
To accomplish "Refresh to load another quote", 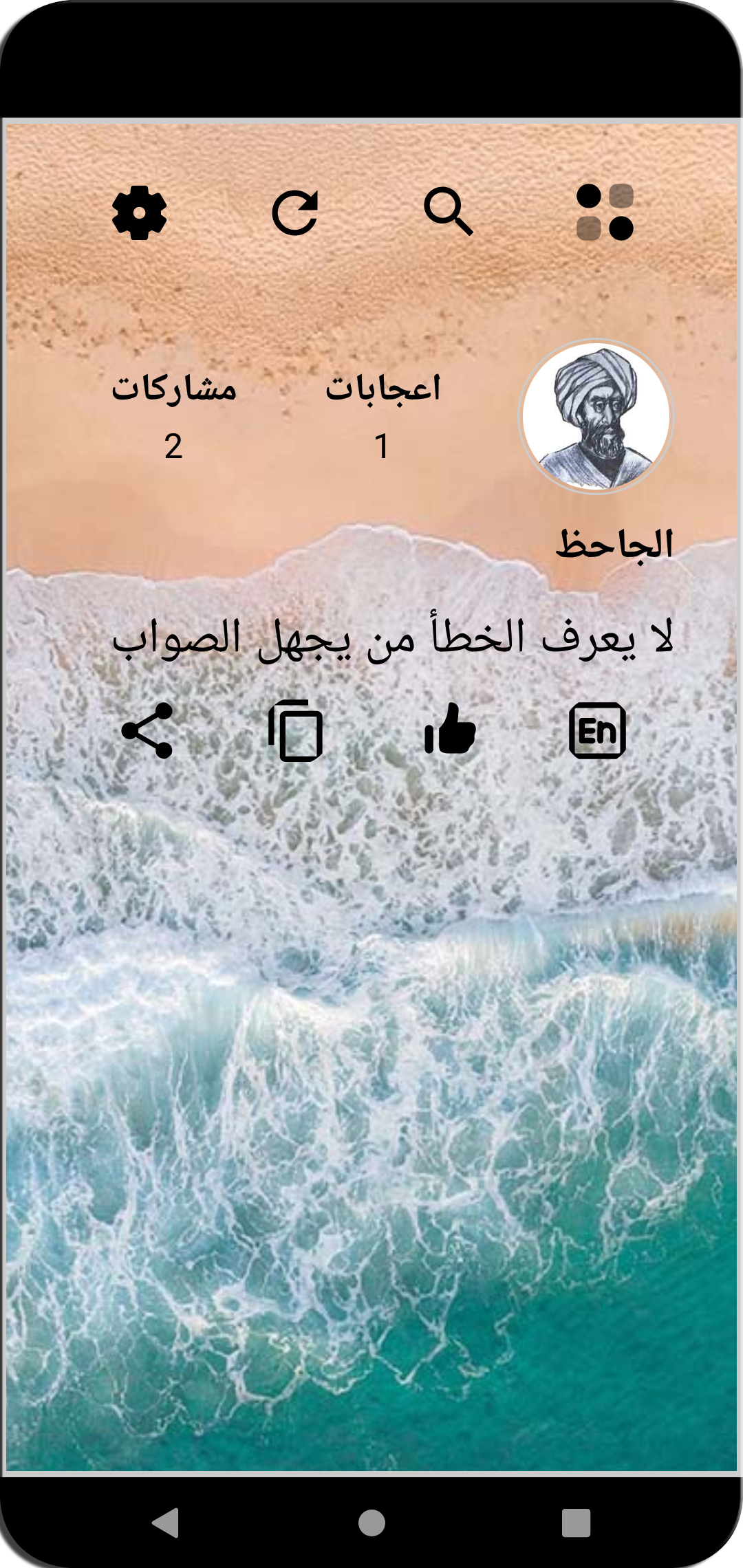I will (x=295, y=213).
